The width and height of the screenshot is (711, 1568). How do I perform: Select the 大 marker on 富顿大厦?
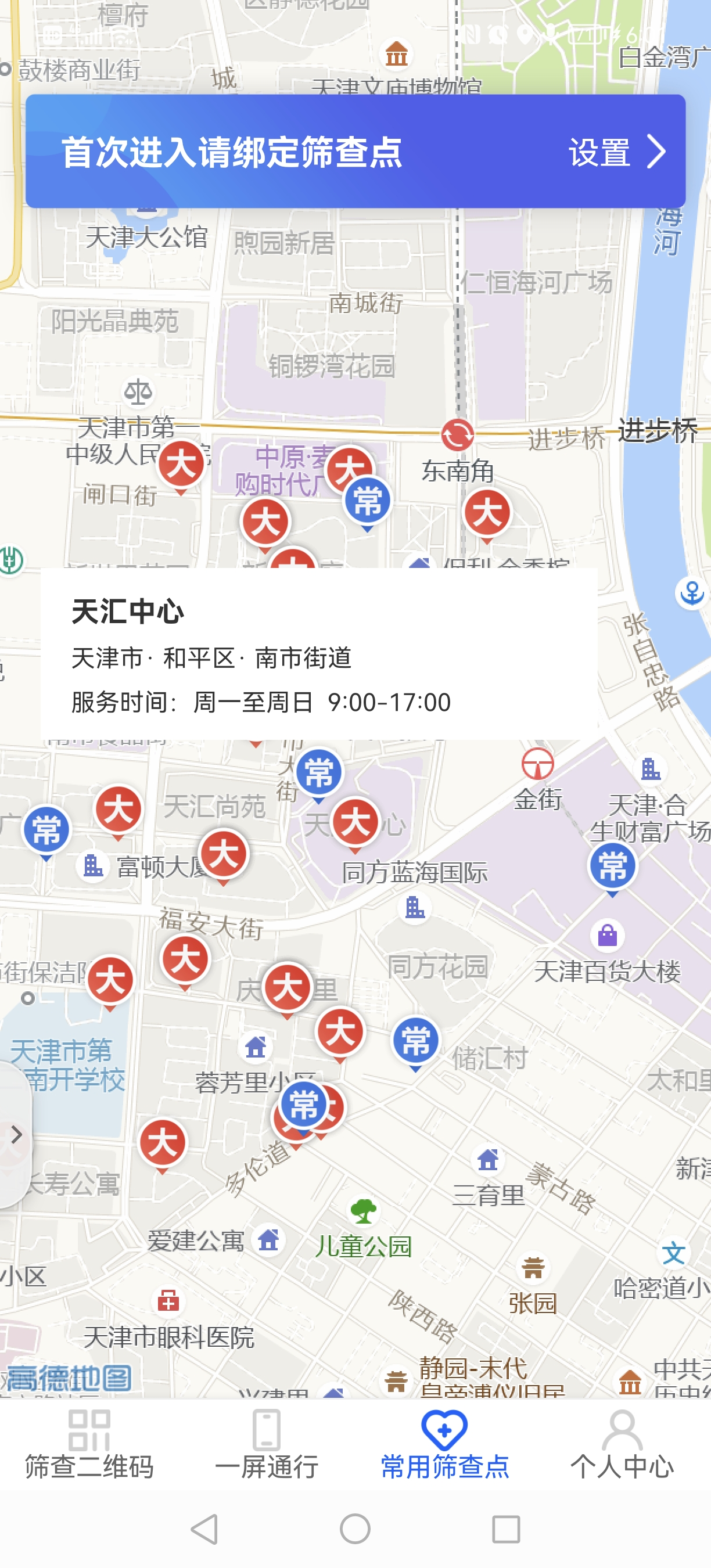click(x=224, y=854)
